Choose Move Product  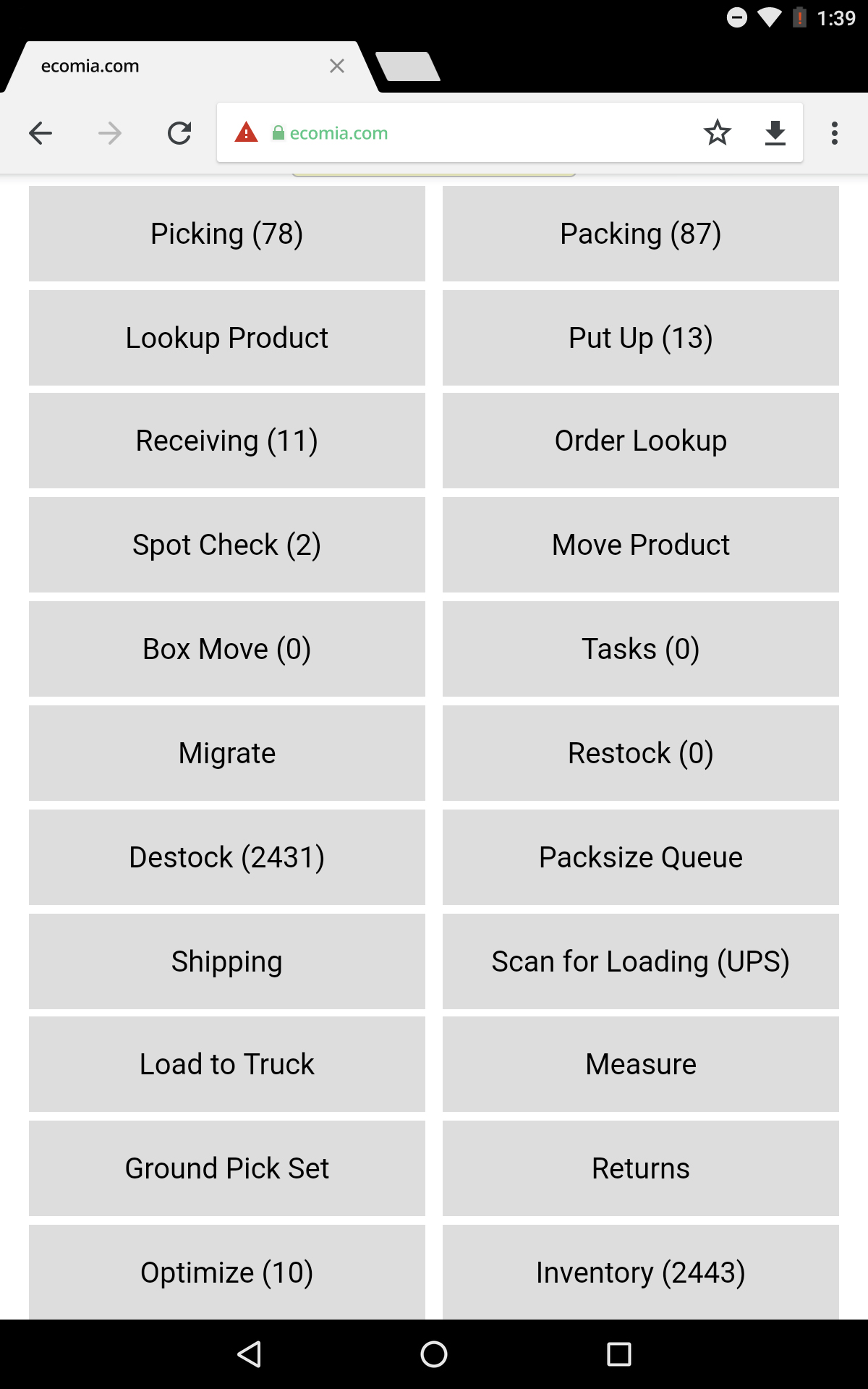(x=640, y=545)
